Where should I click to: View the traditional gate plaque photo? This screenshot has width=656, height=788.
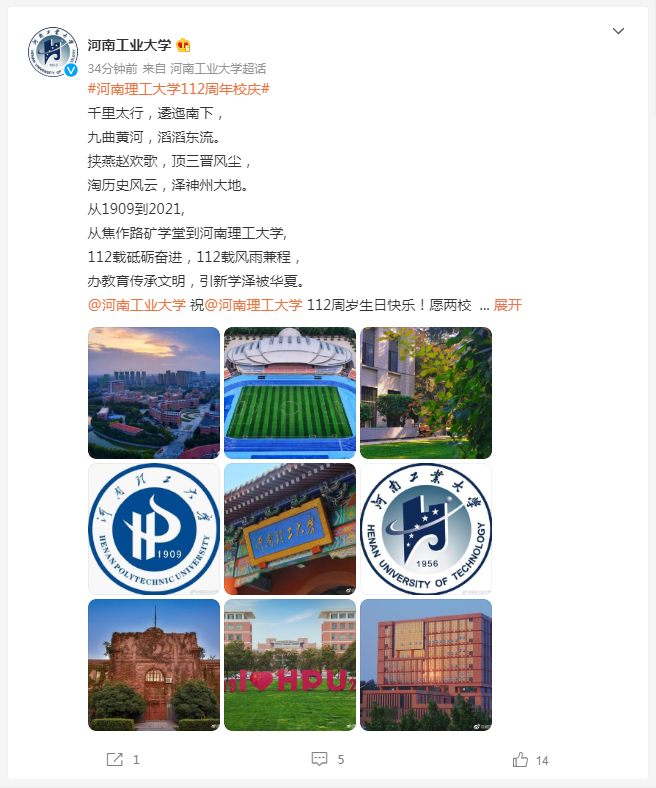point(290,529)
